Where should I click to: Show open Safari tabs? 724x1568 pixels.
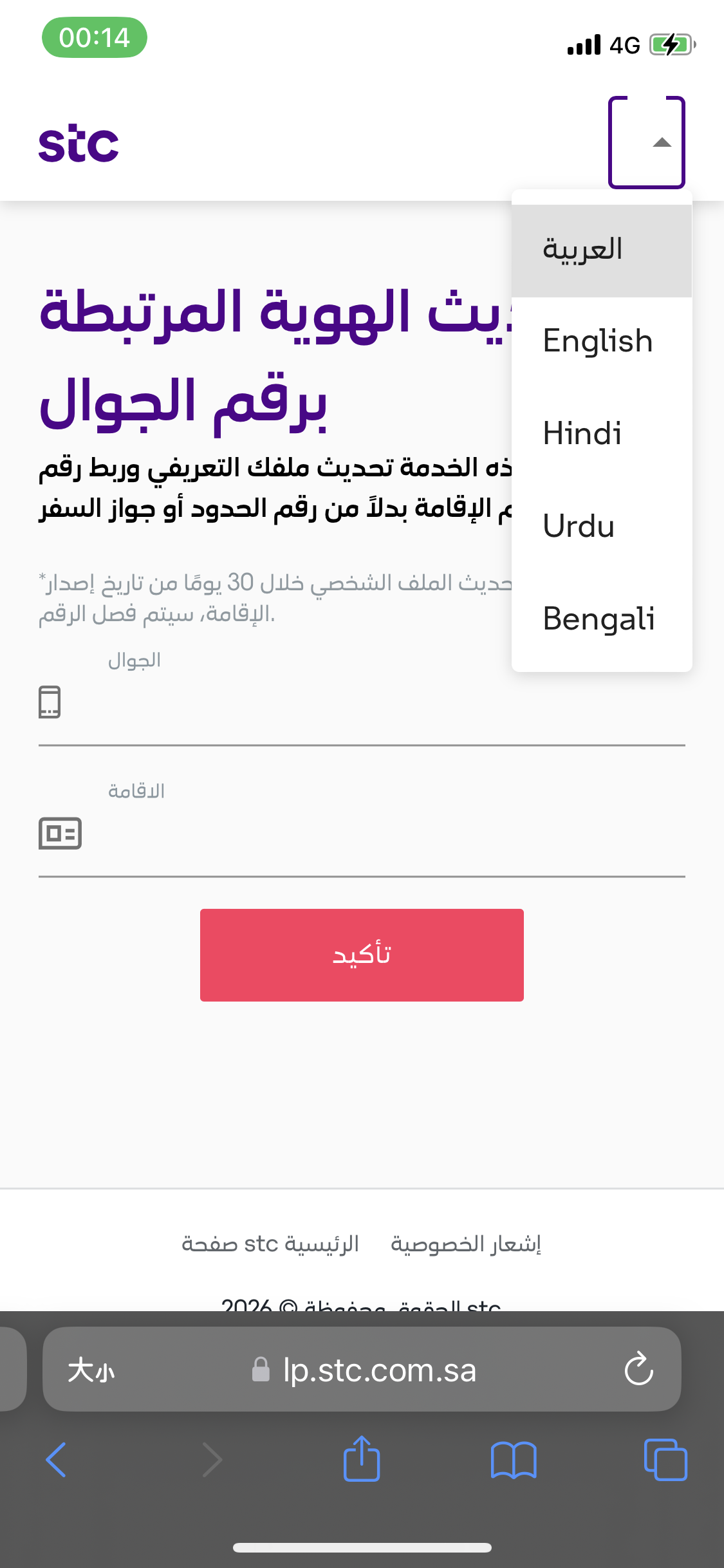click(665, 1459)
